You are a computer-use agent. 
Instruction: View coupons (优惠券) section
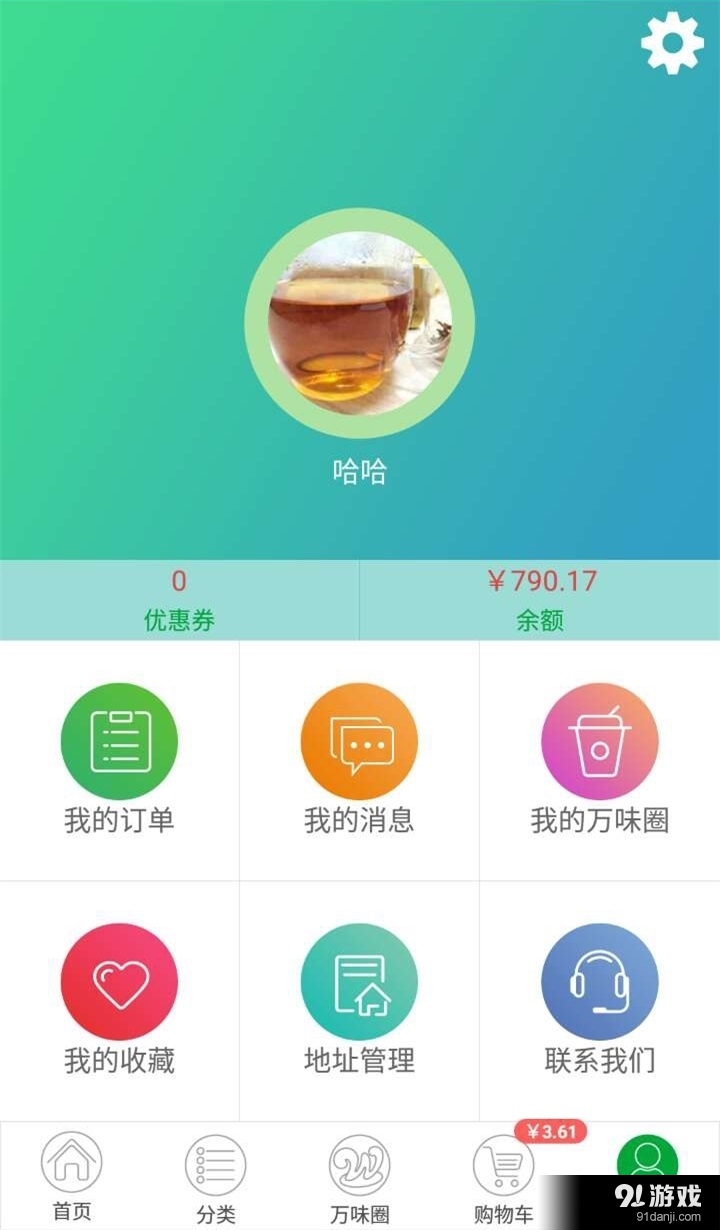point(179,598)
